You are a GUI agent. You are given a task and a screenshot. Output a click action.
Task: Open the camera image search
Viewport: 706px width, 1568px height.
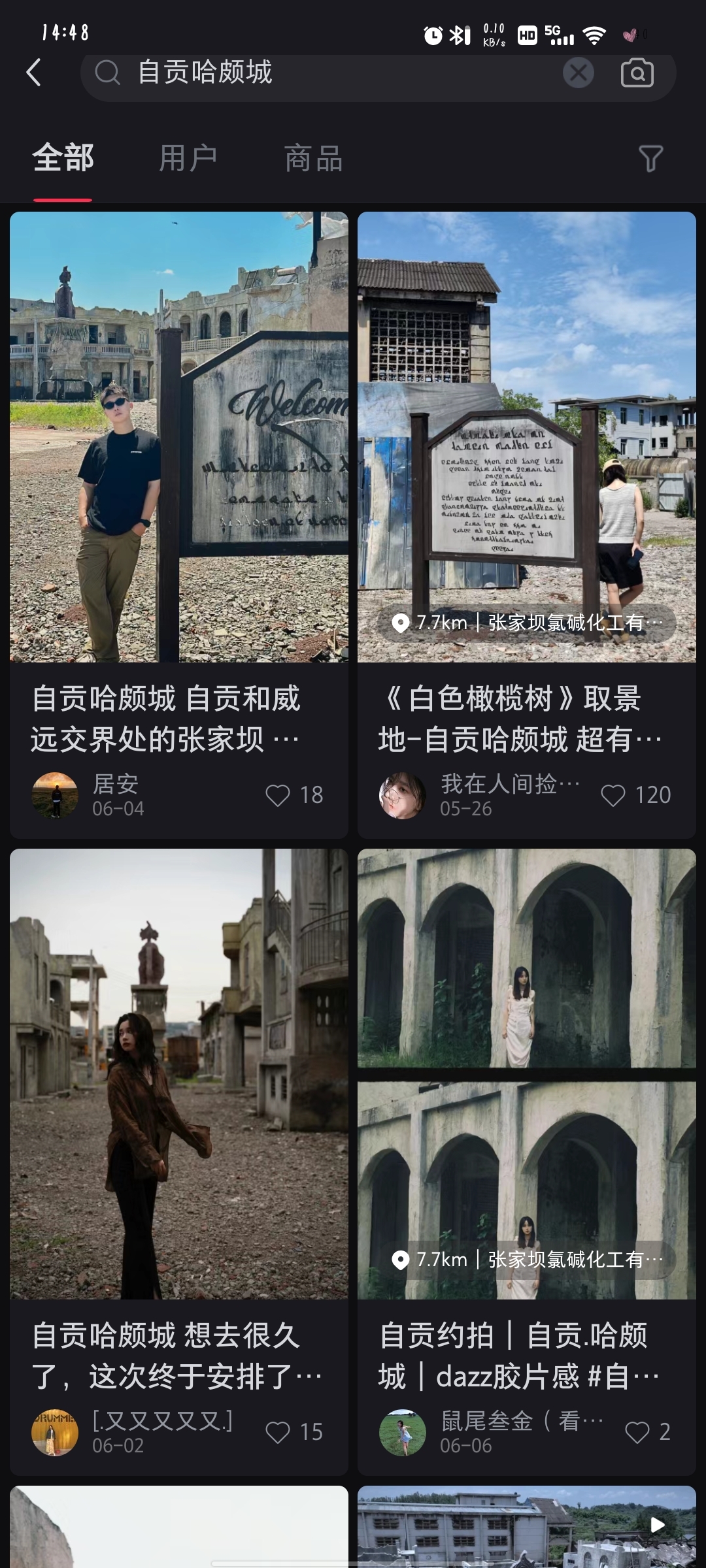(637, 73)
